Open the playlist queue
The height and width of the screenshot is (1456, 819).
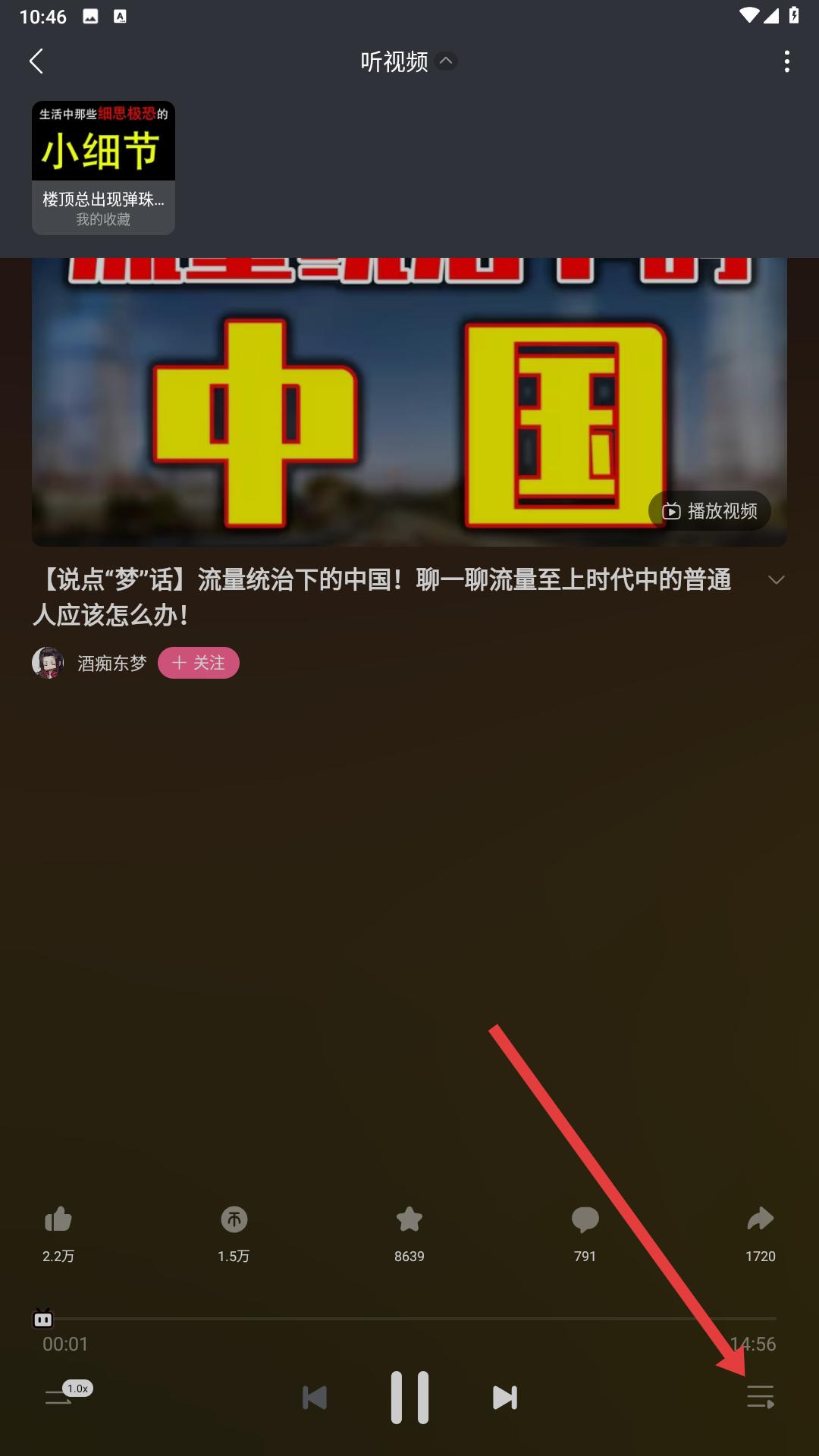point(760,1397)
